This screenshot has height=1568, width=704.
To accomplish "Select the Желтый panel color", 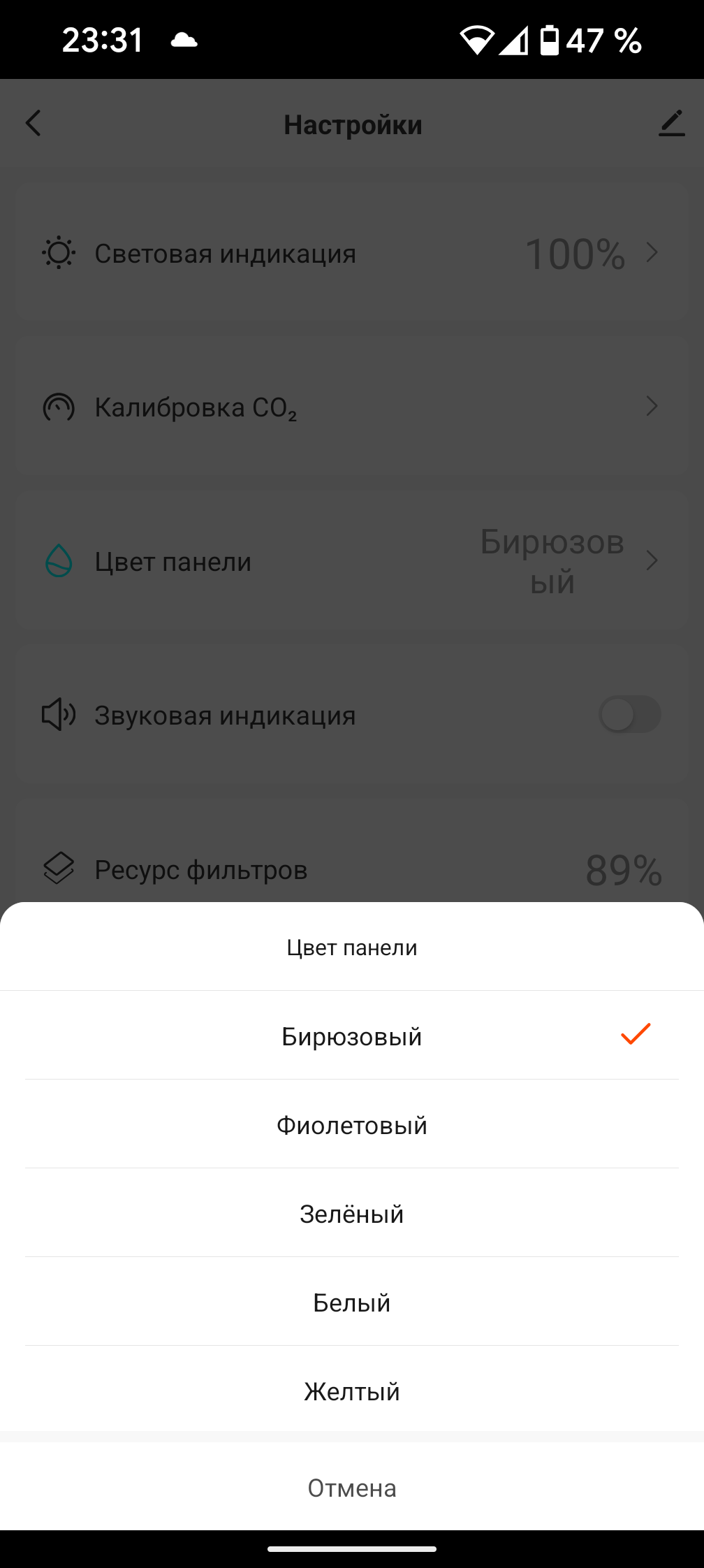I will 351,1391.
